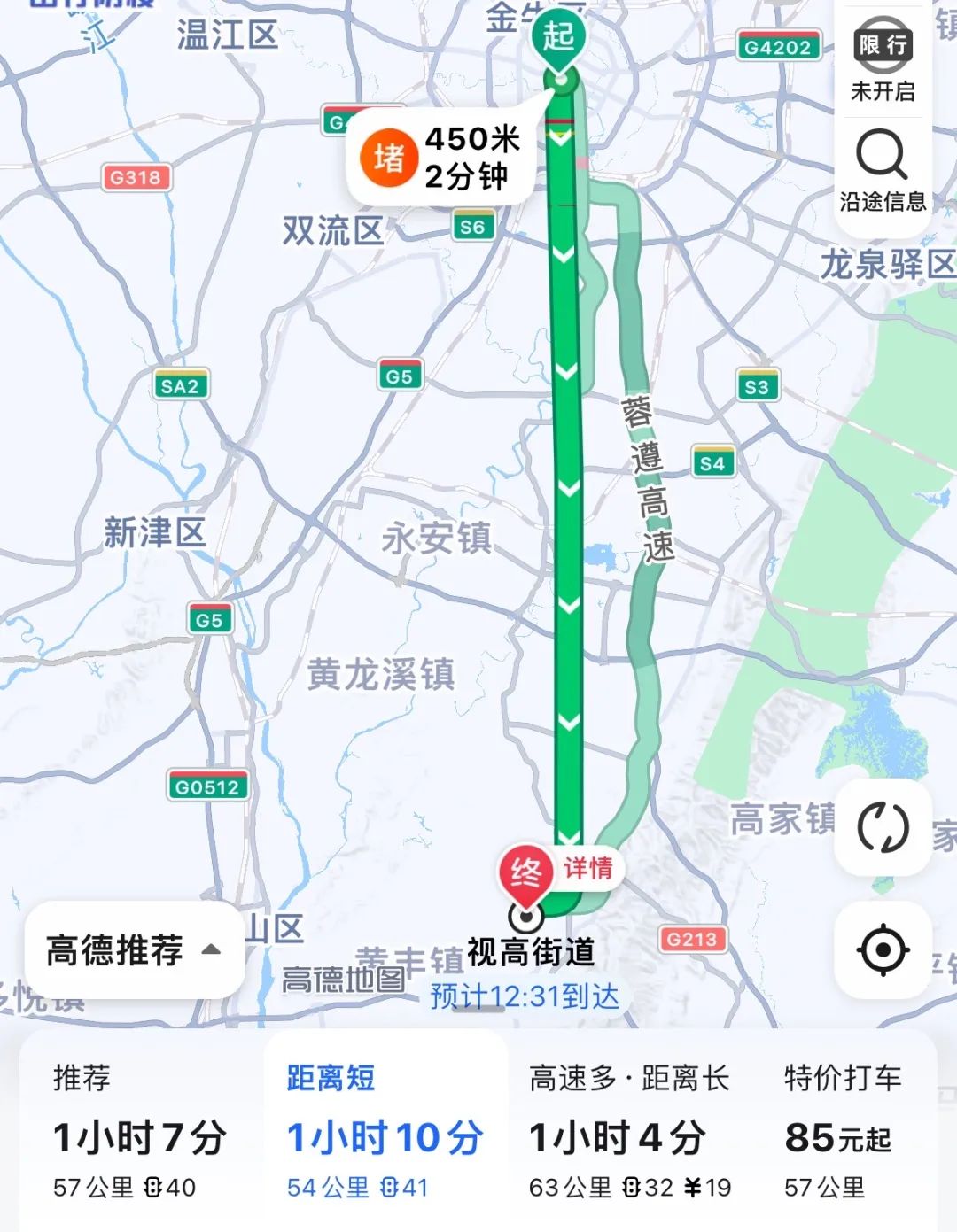
Task: Open the 沿途信息 search panel
Action: pos(881,174)
